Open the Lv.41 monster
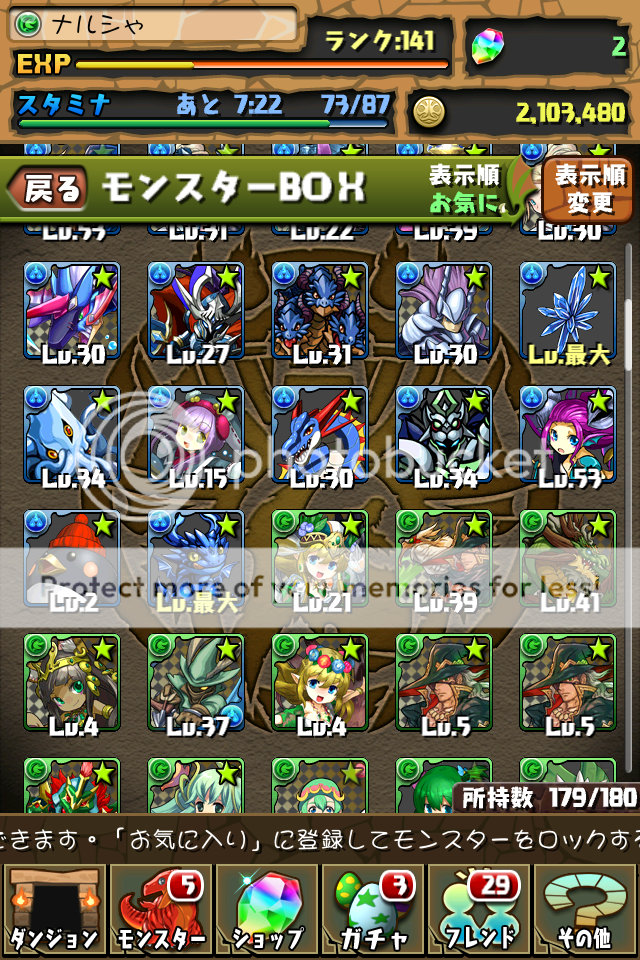This screenshot has width=640, height=960. pos(567,559)
